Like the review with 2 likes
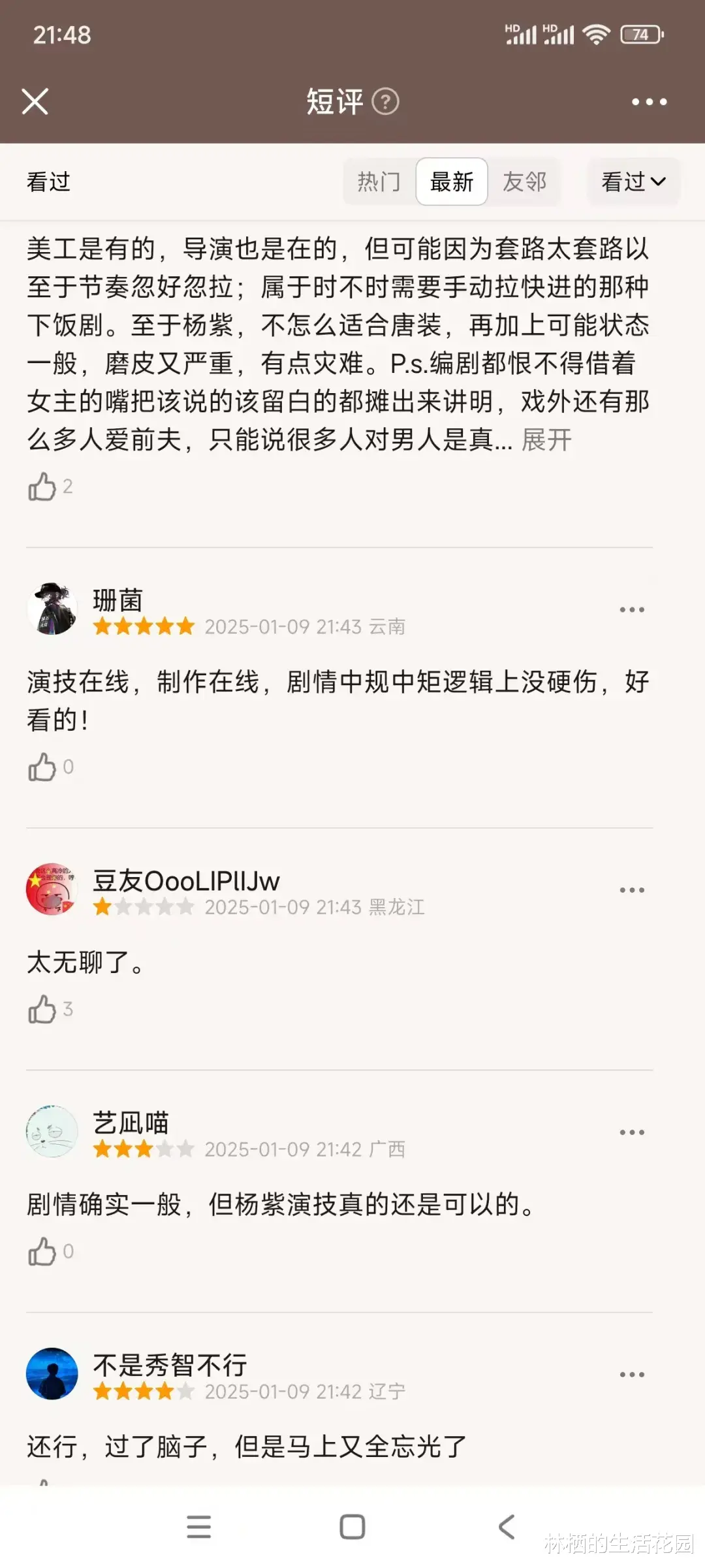 pos(43,487)
